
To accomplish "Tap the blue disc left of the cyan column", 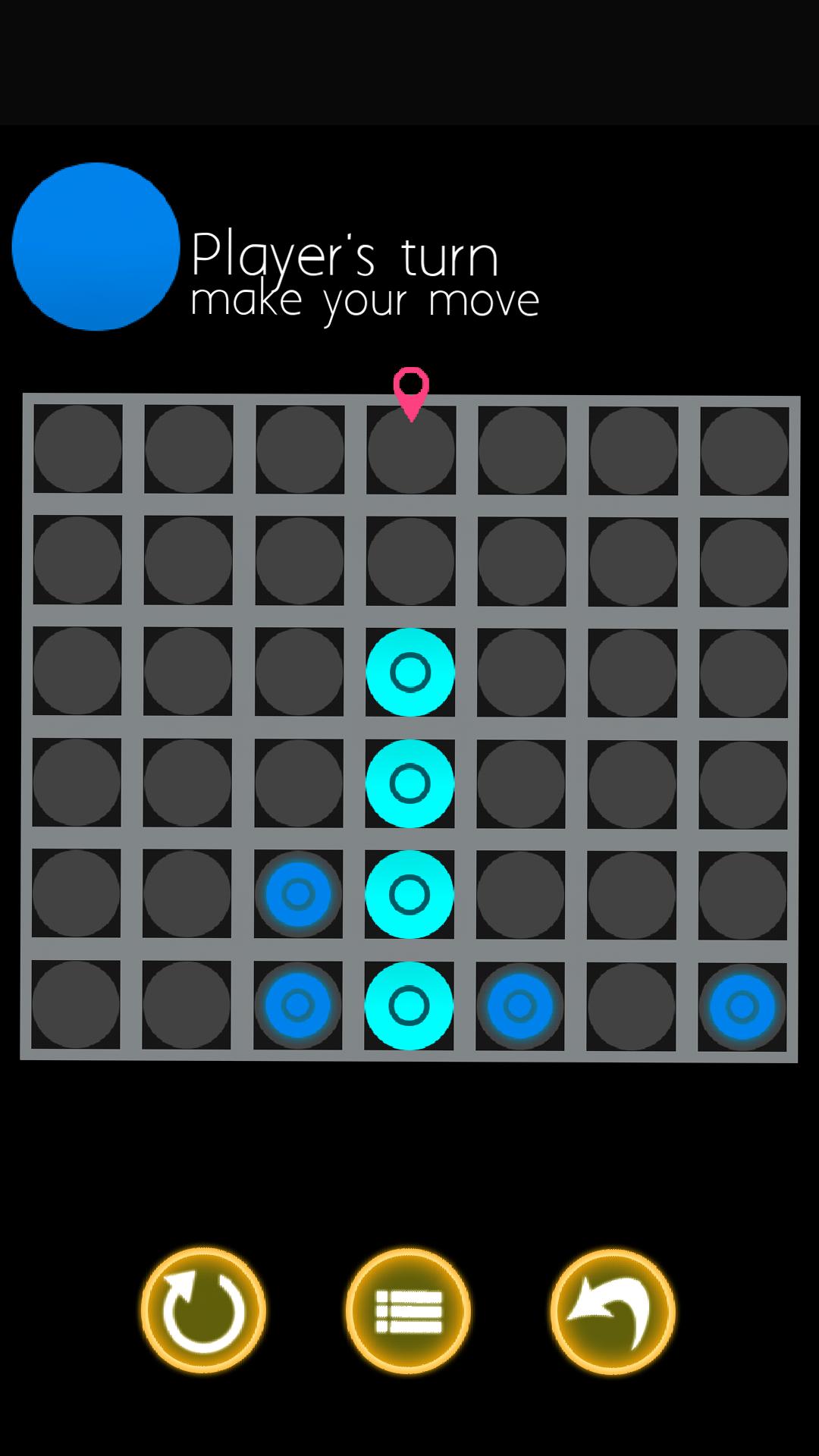I will tap(299, 893).
